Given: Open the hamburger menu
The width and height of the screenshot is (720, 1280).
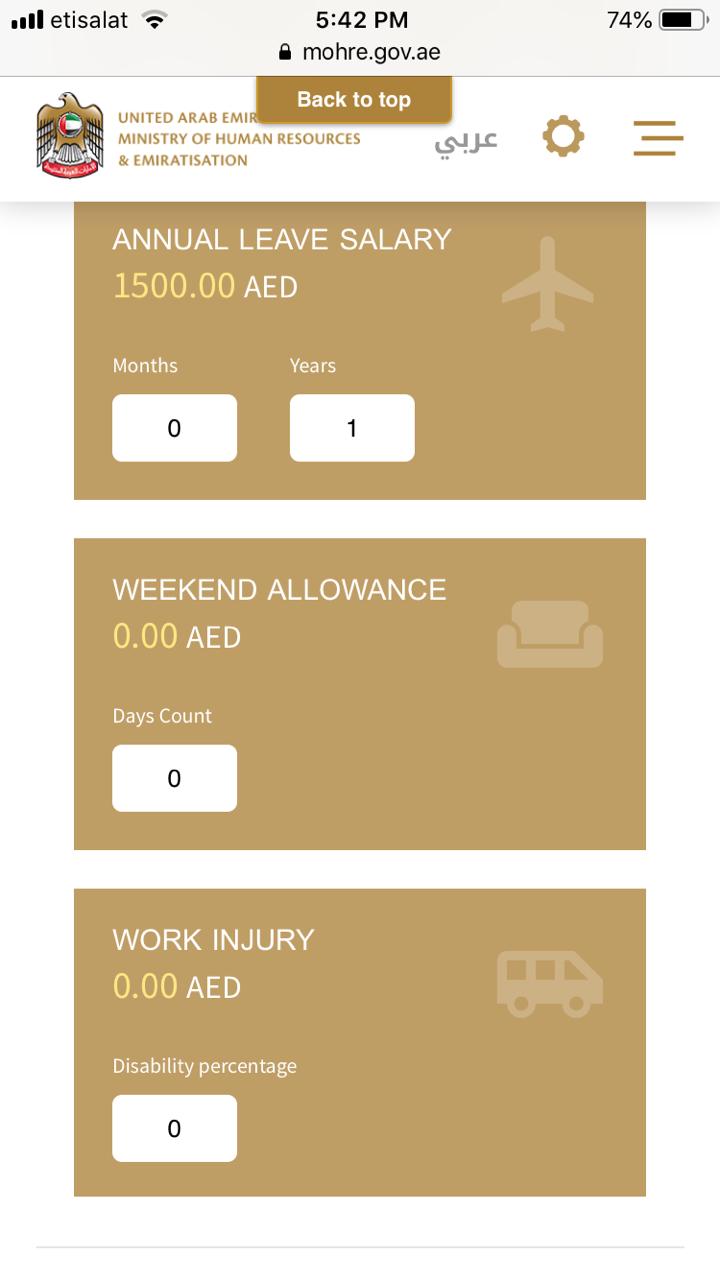Looking at the screenshot, I should pyautogui.click(x=658, y=138).
